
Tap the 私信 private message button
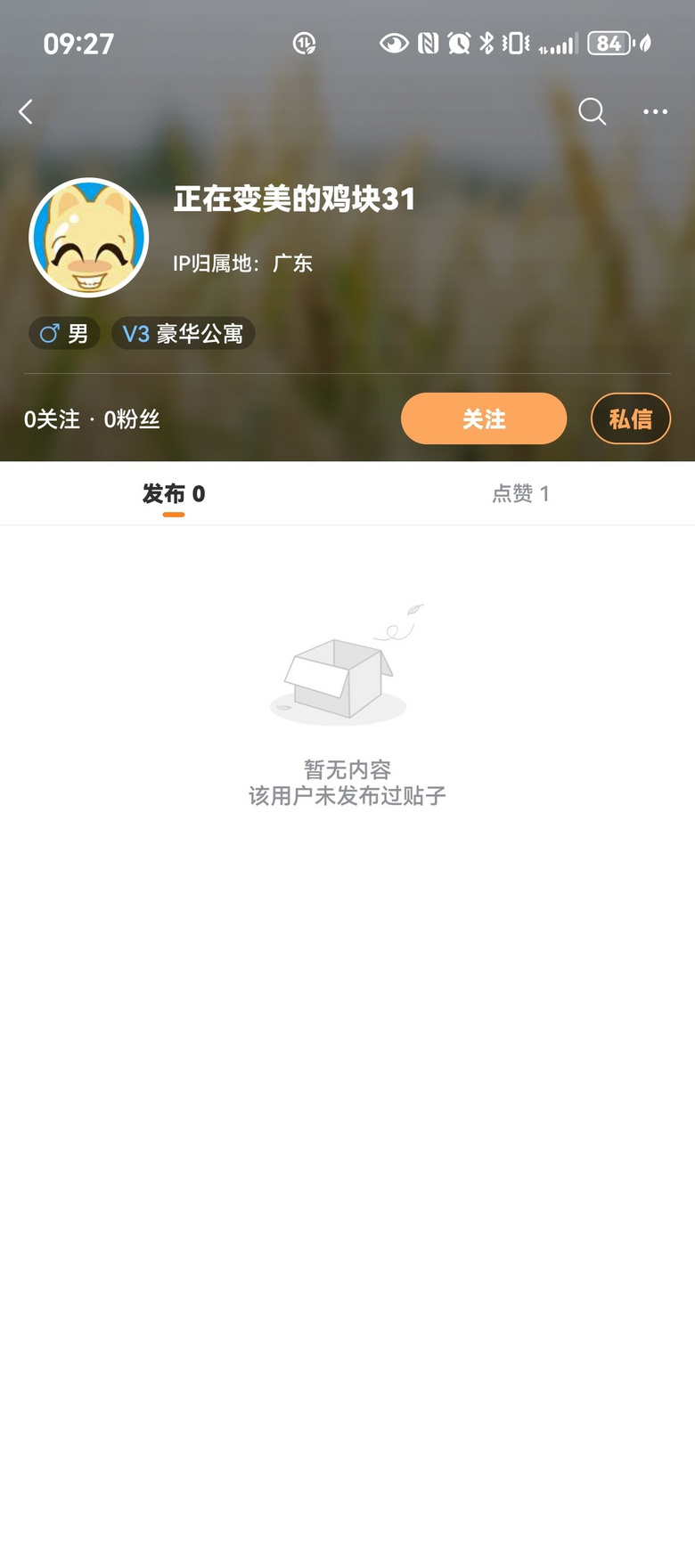(630, 418)
